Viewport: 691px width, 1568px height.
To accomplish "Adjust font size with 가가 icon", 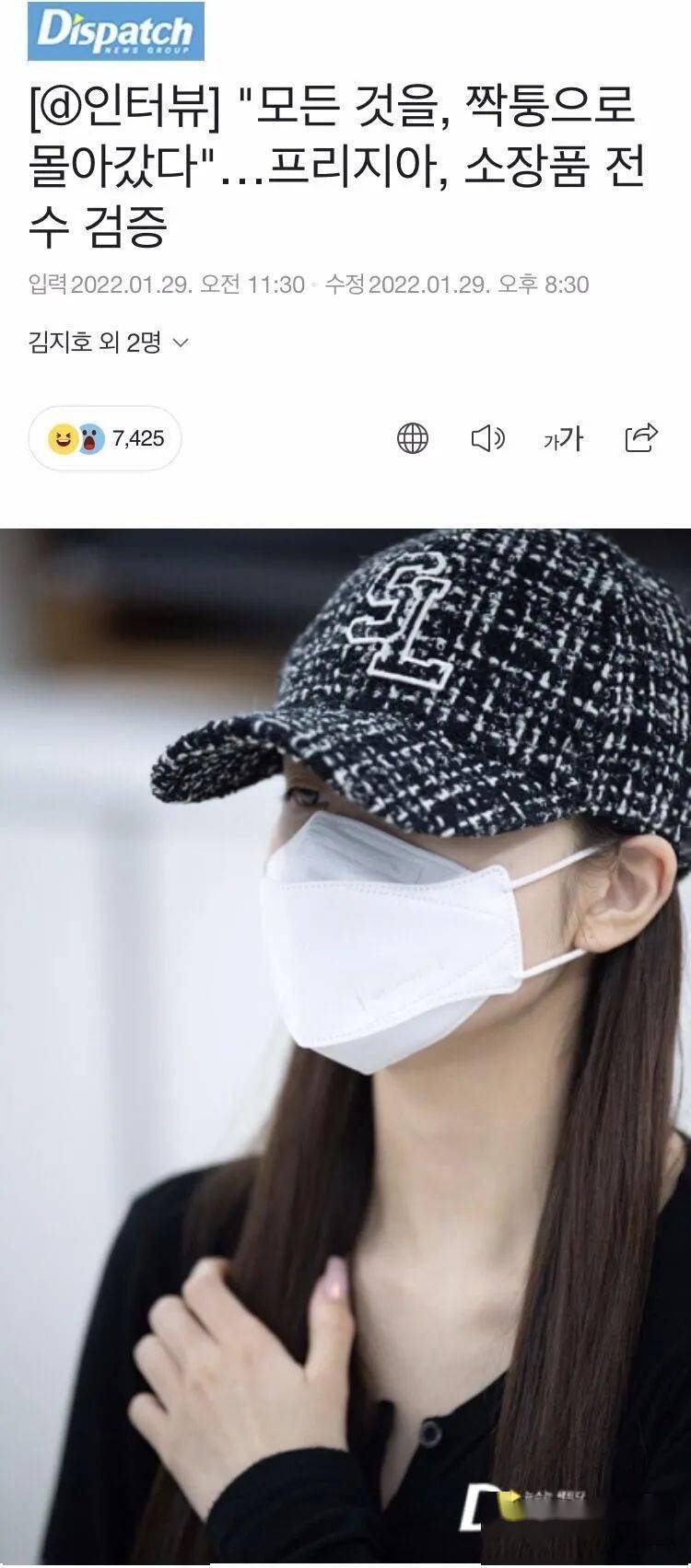I will point(563,438).
